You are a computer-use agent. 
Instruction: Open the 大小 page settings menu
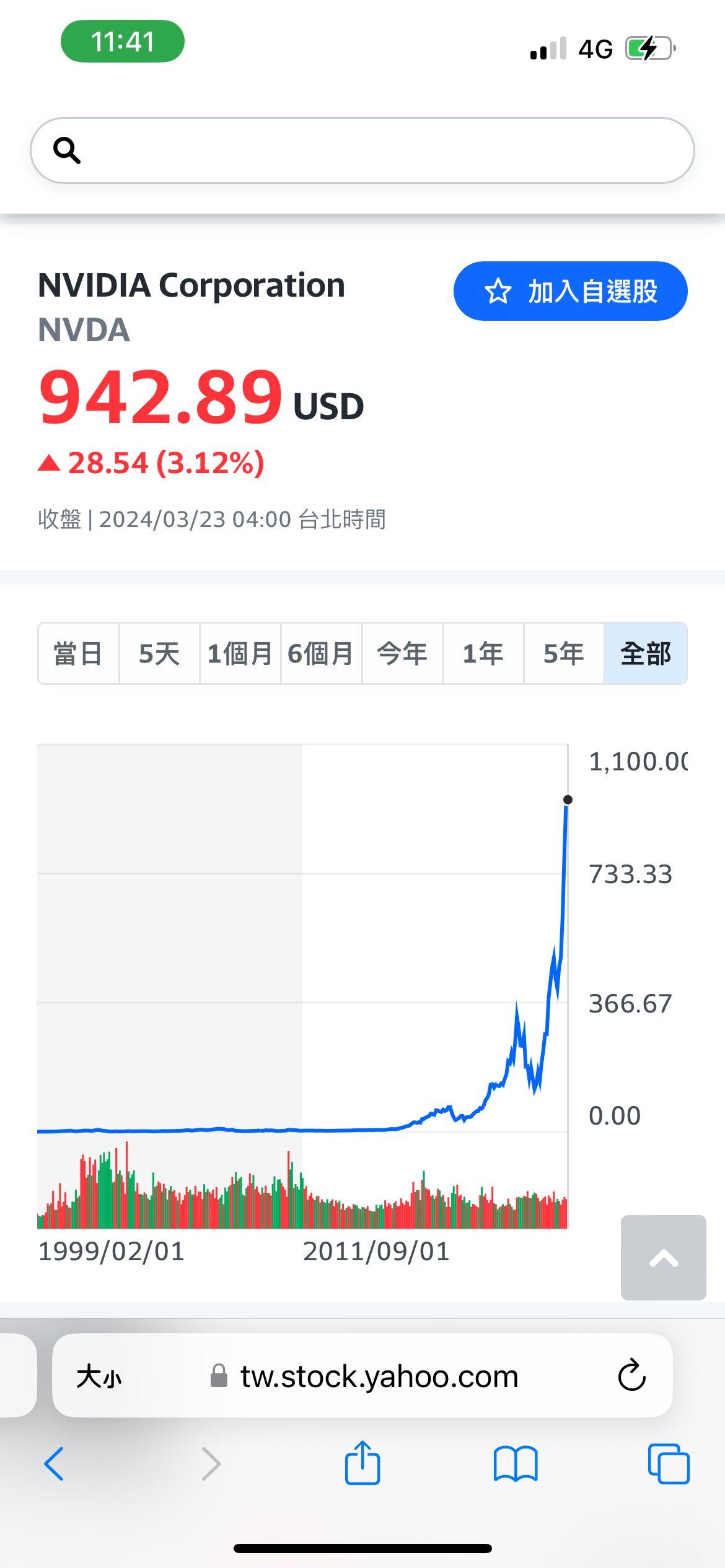tap(99, 1377)
